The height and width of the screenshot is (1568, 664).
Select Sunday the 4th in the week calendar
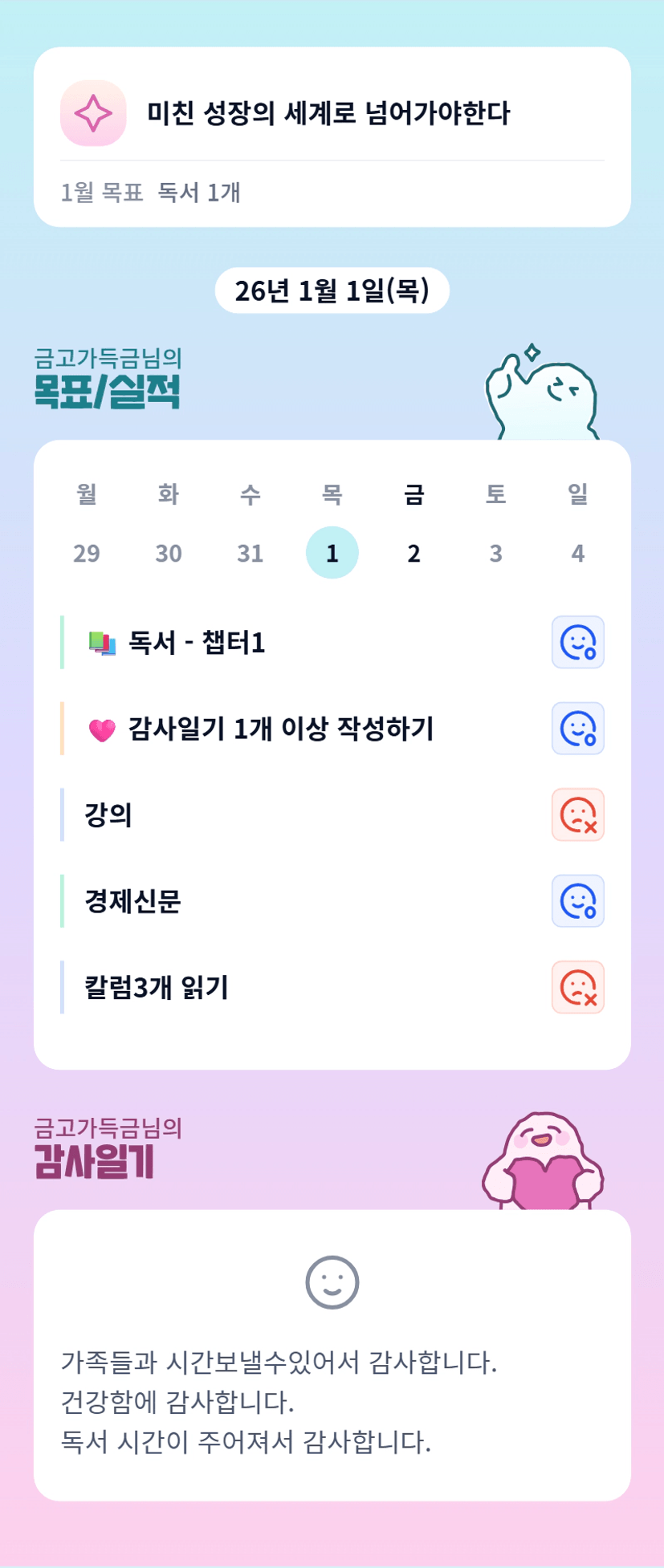click(578, 552)
